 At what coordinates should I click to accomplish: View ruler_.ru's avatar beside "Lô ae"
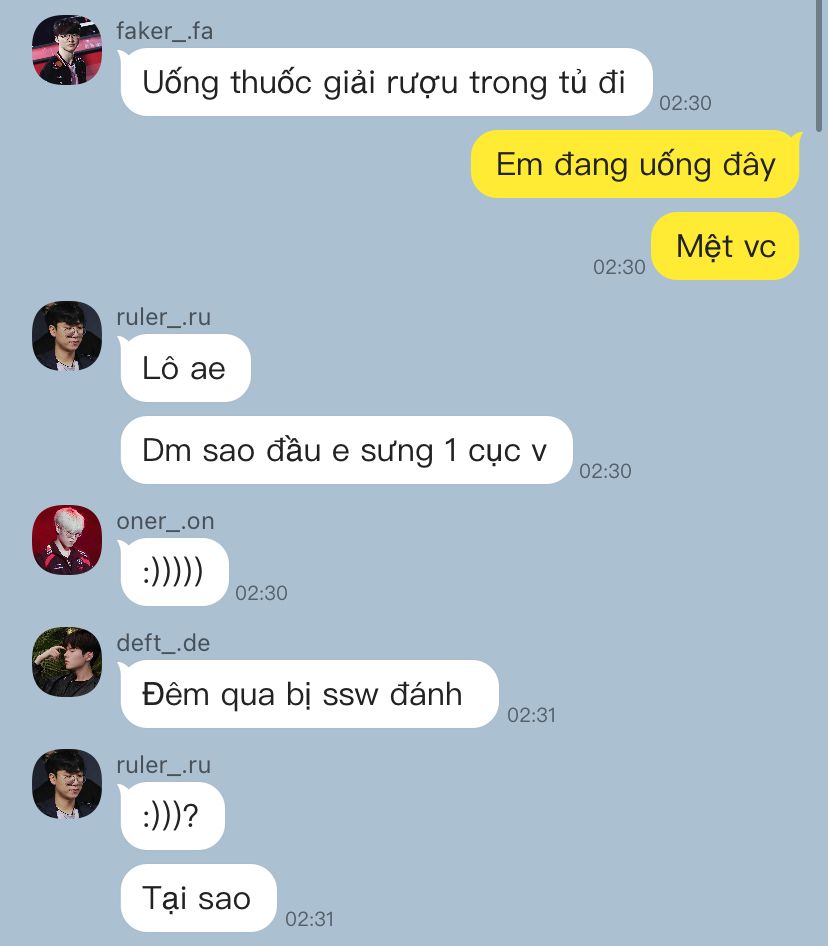point(67,336)
